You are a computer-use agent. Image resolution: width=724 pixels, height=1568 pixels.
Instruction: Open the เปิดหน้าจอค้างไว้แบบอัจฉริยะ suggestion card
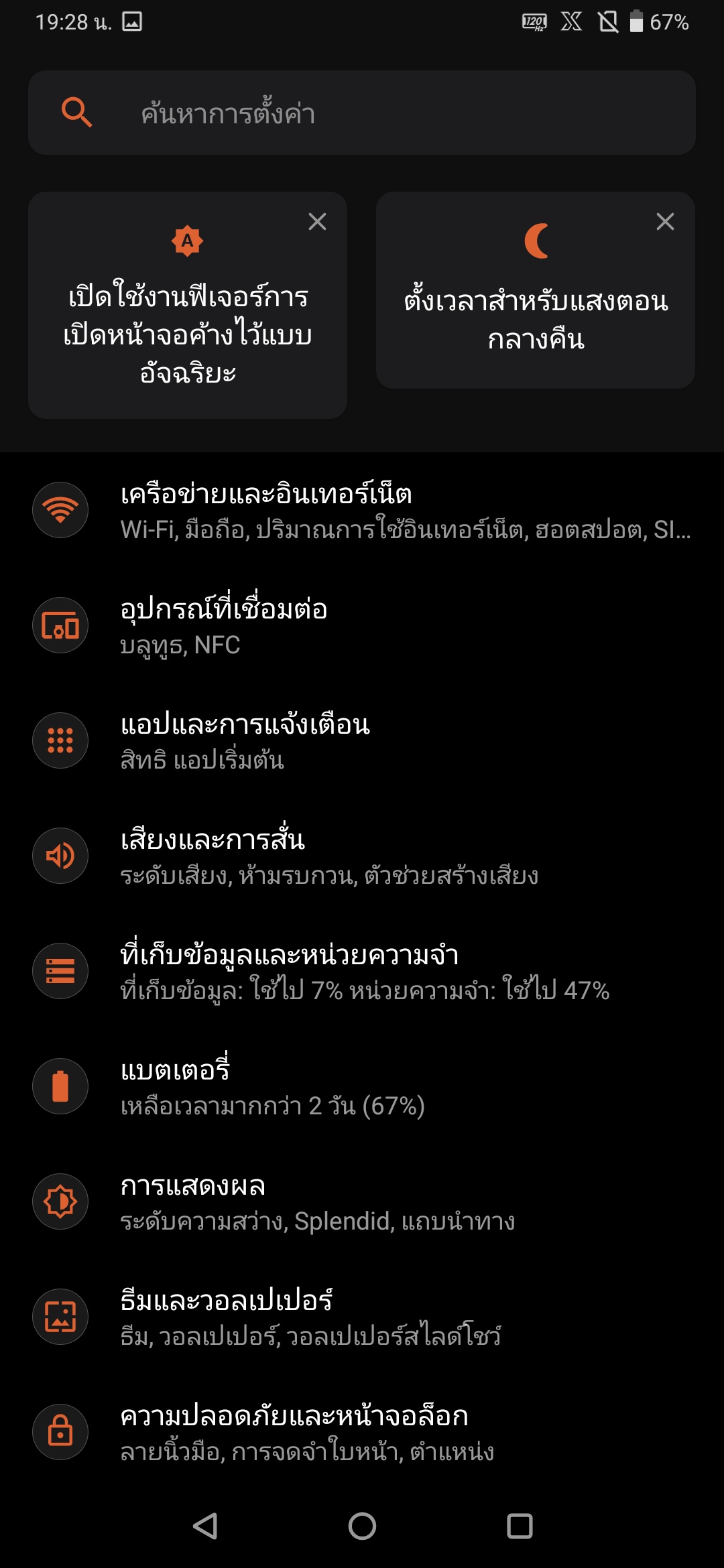click(188, 306)
